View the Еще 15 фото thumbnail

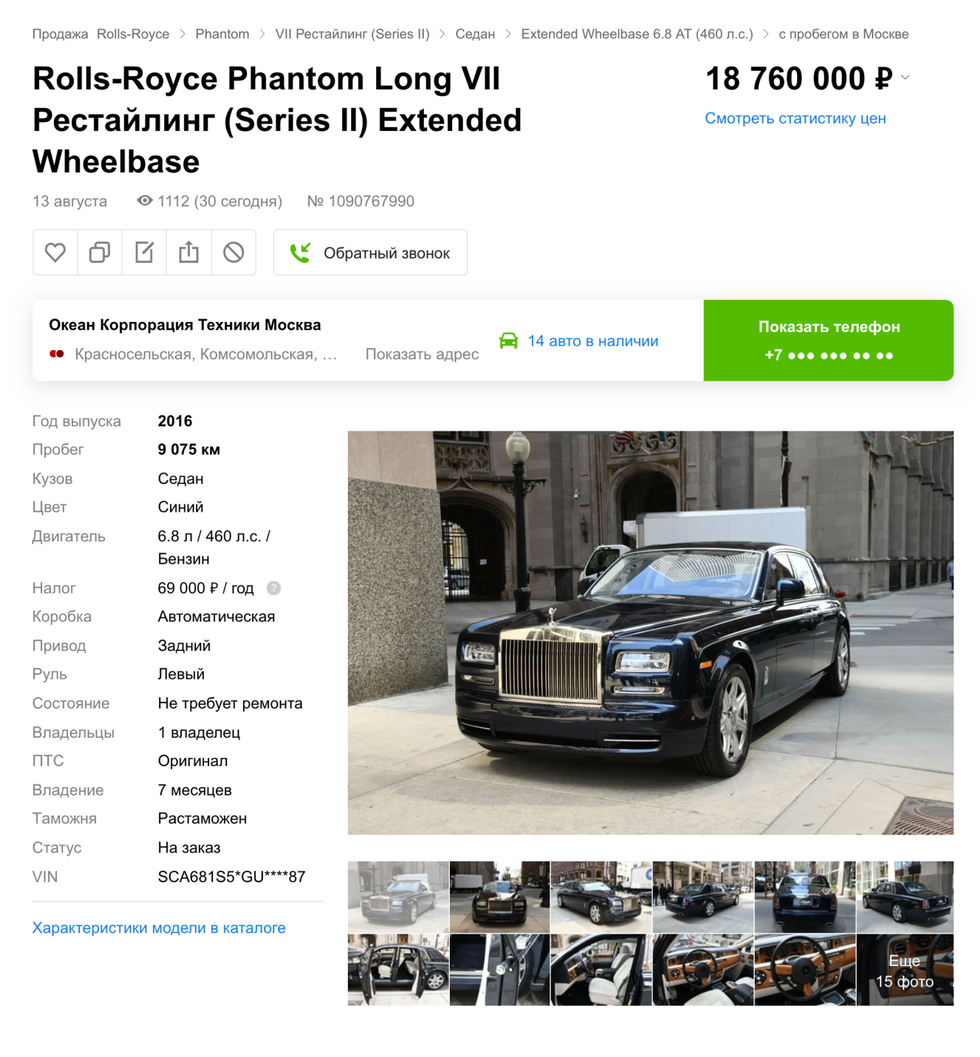904,970
